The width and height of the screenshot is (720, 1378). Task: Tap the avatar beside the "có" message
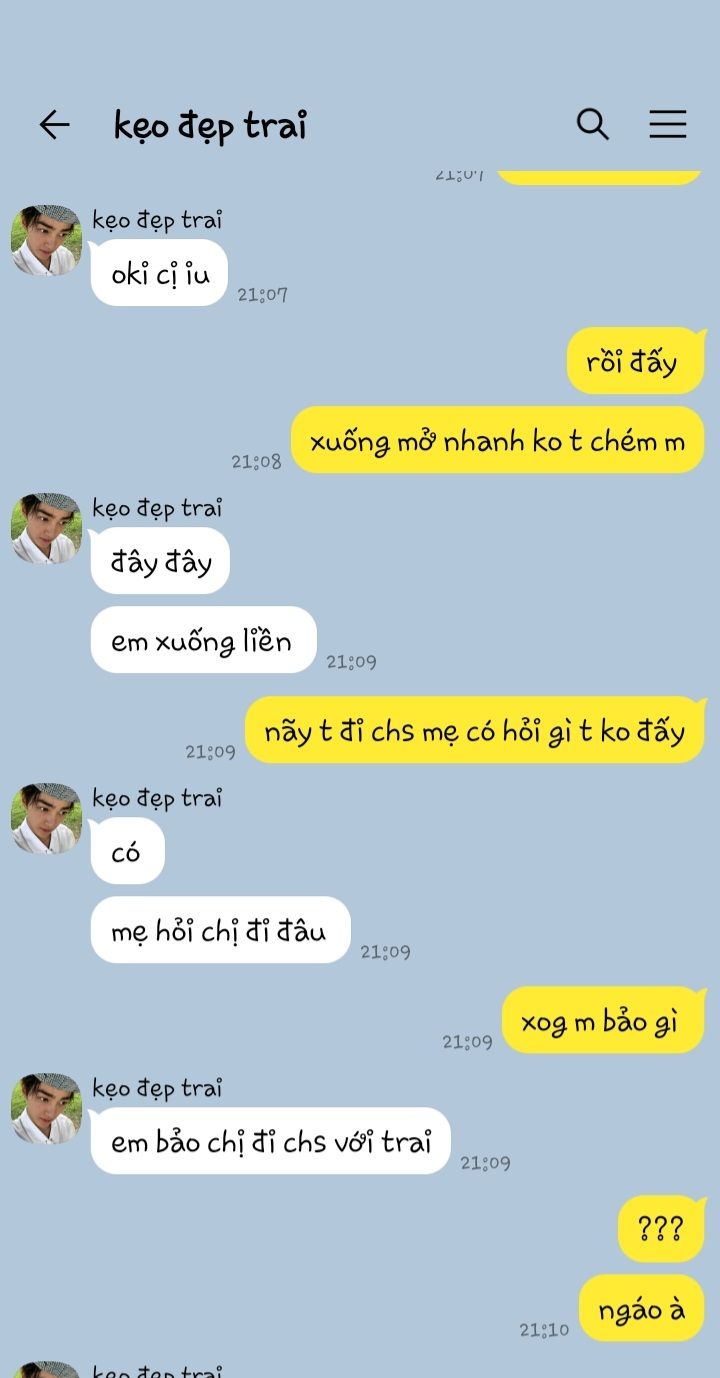pyautogui.click(x=46, y=819)
